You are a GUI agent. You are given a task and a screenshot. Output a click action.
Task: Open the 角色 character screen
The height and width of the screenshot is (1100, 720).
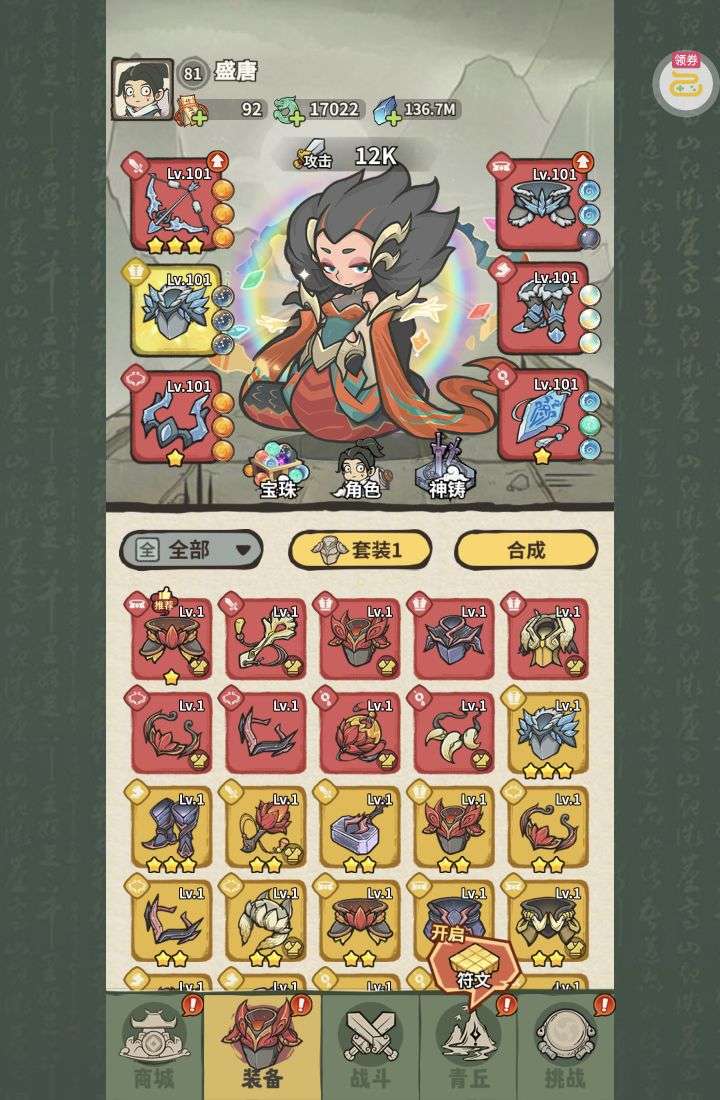click(361, 471)
